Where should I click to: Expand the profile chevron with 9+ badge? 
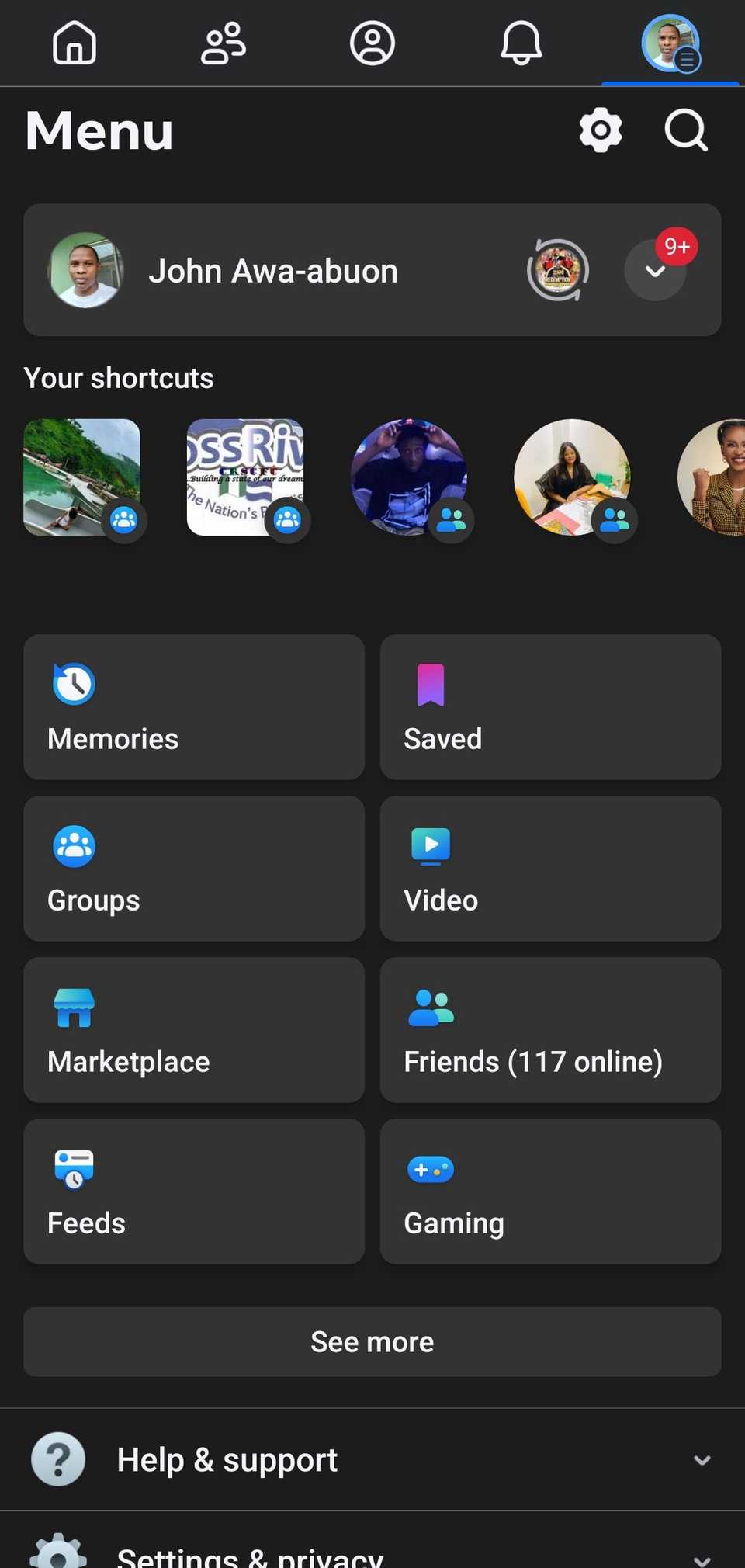point(656,271)
